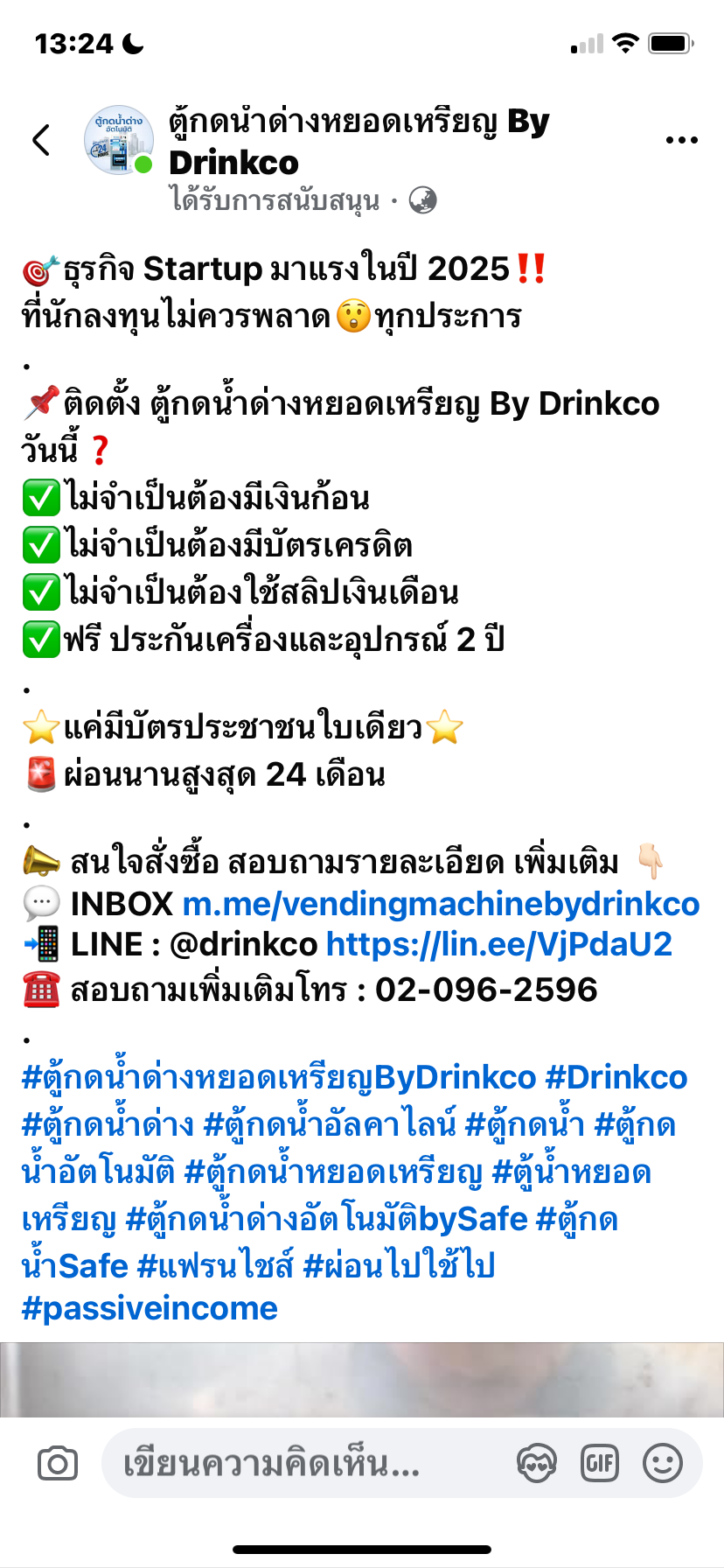724x1568 pixels.
Task: Open the camera icon in the comment bar
Action: pos(58,1463)
